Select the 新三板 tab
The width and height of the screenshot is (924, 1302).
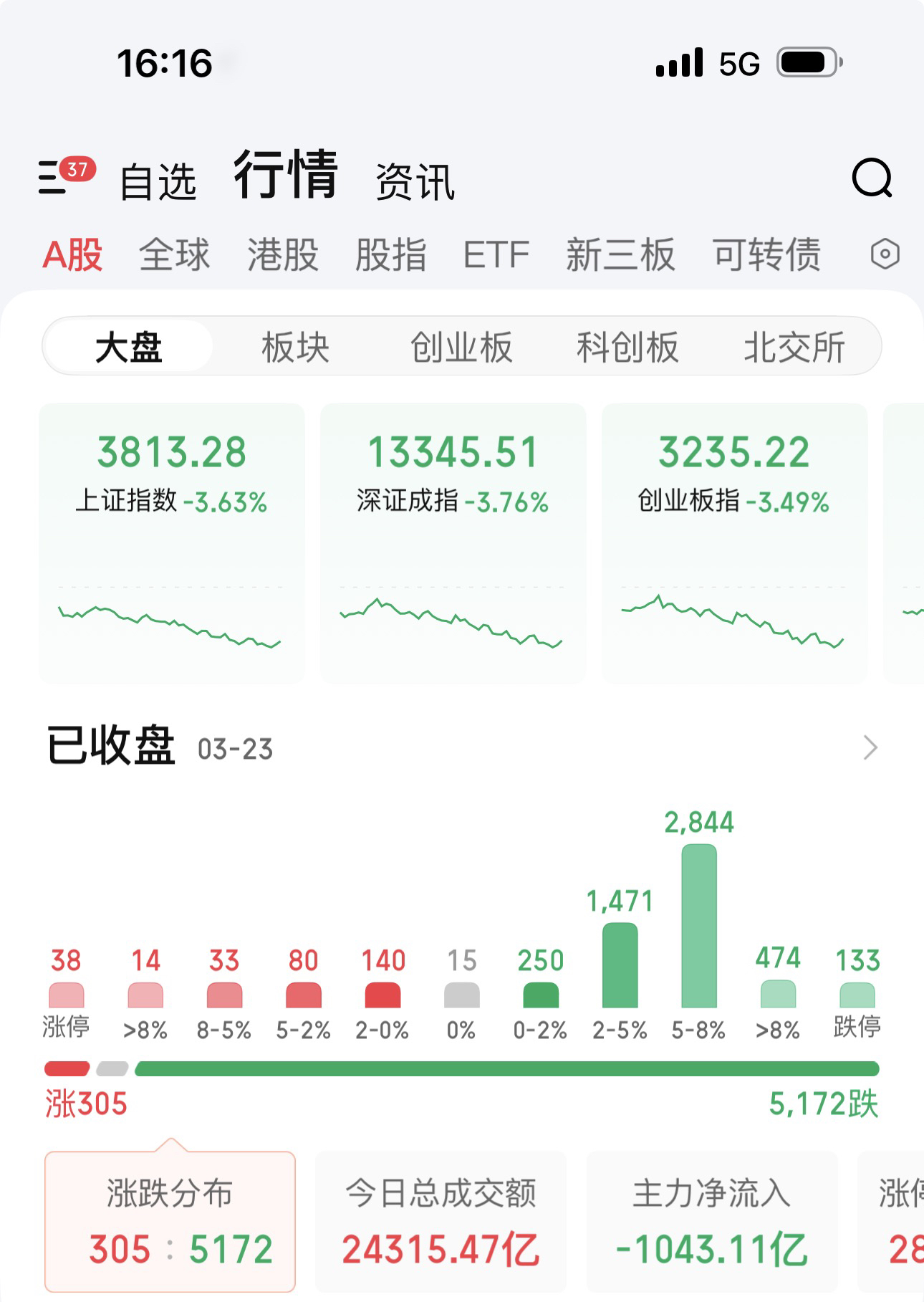point(620,254)
